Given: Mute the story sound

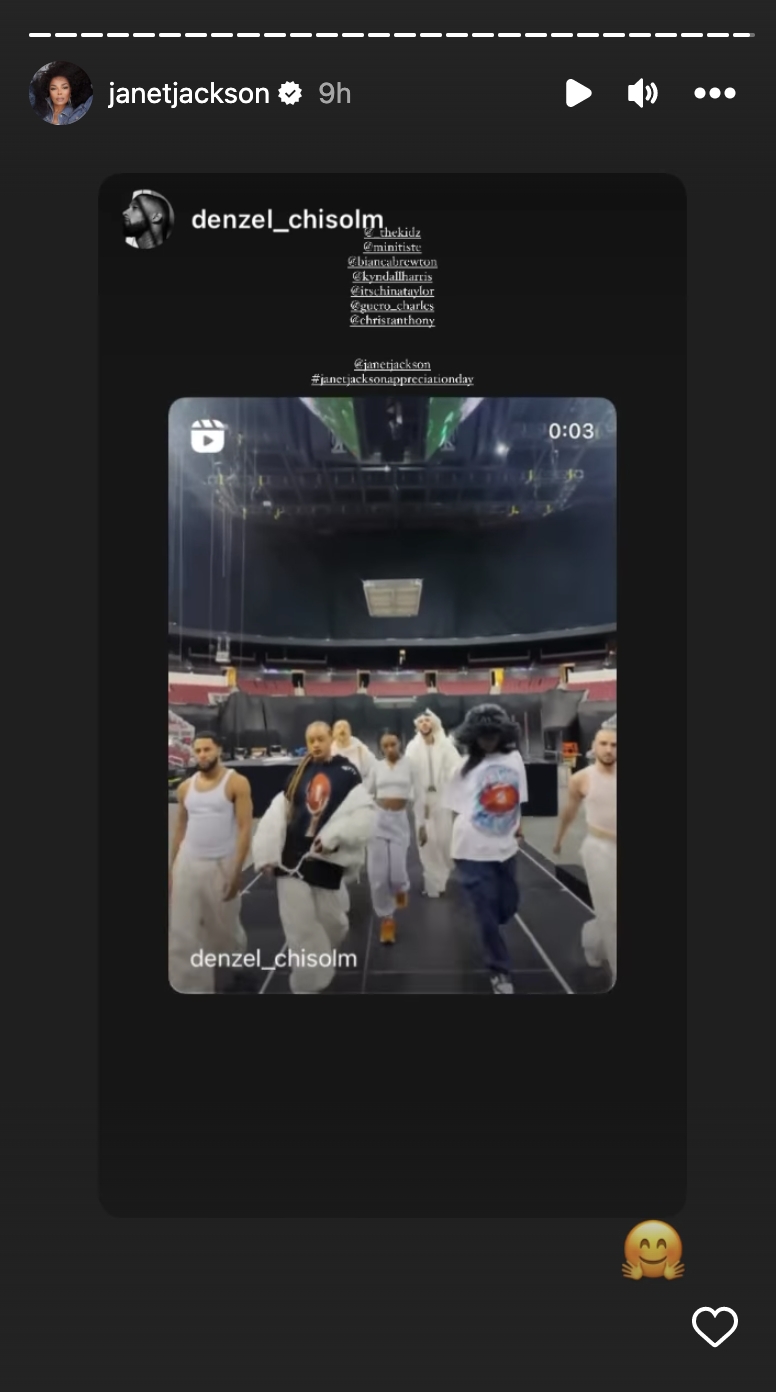Looking at the screenshot, I should [642, 94].
